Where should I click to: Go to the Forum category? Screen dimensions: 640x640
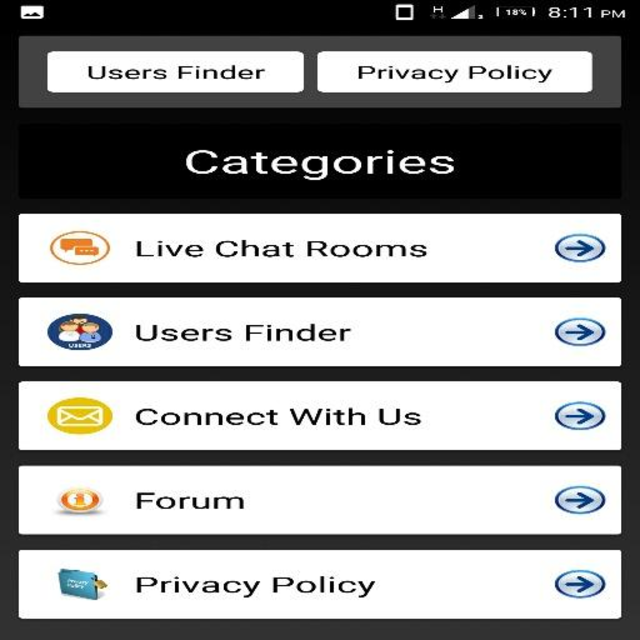pyautogui.click(x=320, y=500)
